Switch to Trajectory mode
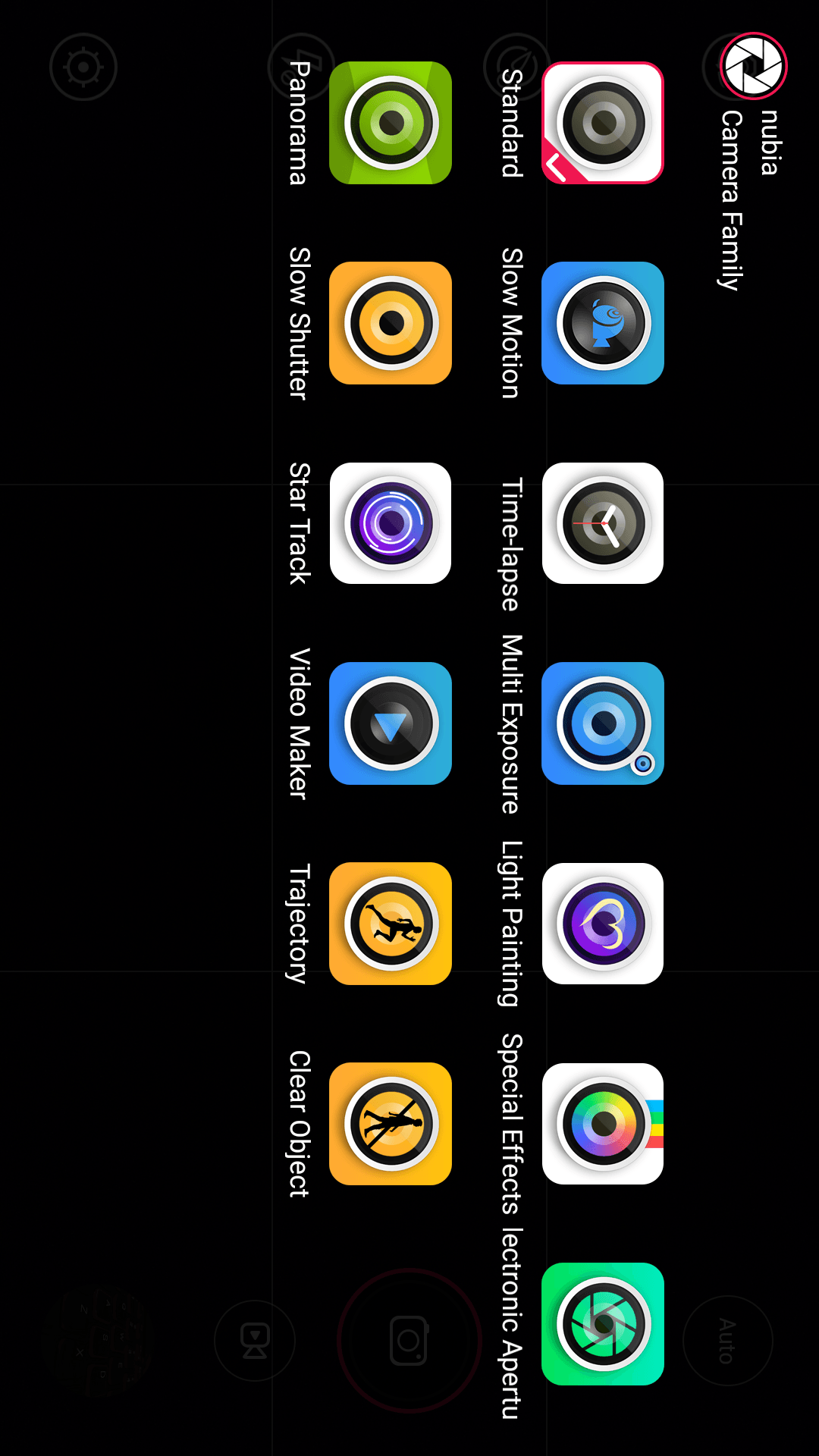The height and width of the screenshot is (1456, 819). pos(391,924)
